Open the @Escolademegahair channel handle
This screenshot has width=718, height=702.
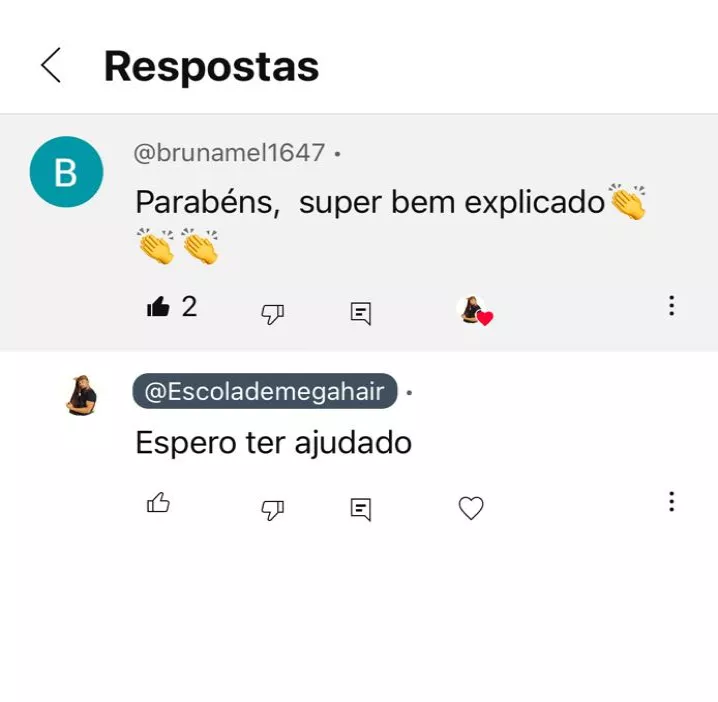coord(264,392)
